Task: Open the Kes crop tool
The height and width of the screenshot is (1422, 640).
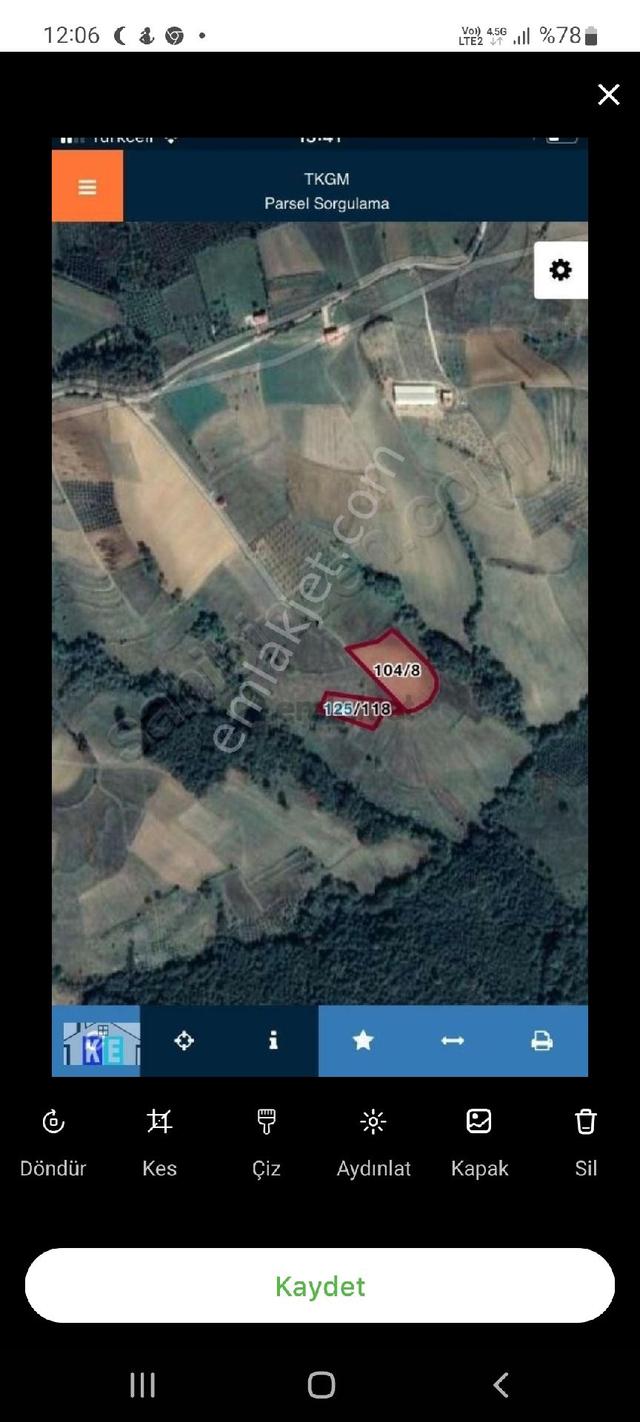Action: click(159, 1142)
